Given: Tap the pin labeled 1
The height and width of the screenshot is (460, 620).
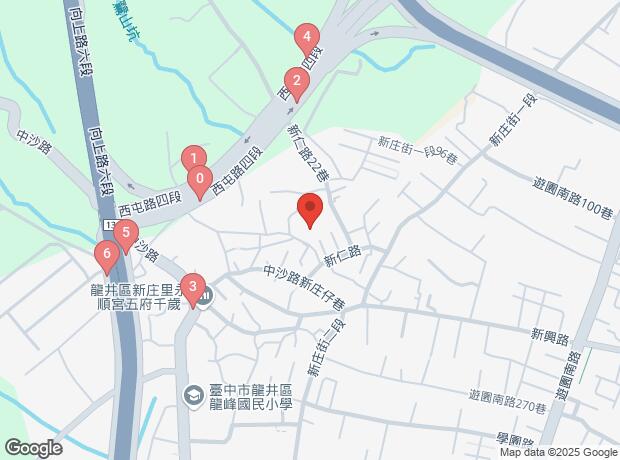Looking at the screenshot, I should 193,158.
